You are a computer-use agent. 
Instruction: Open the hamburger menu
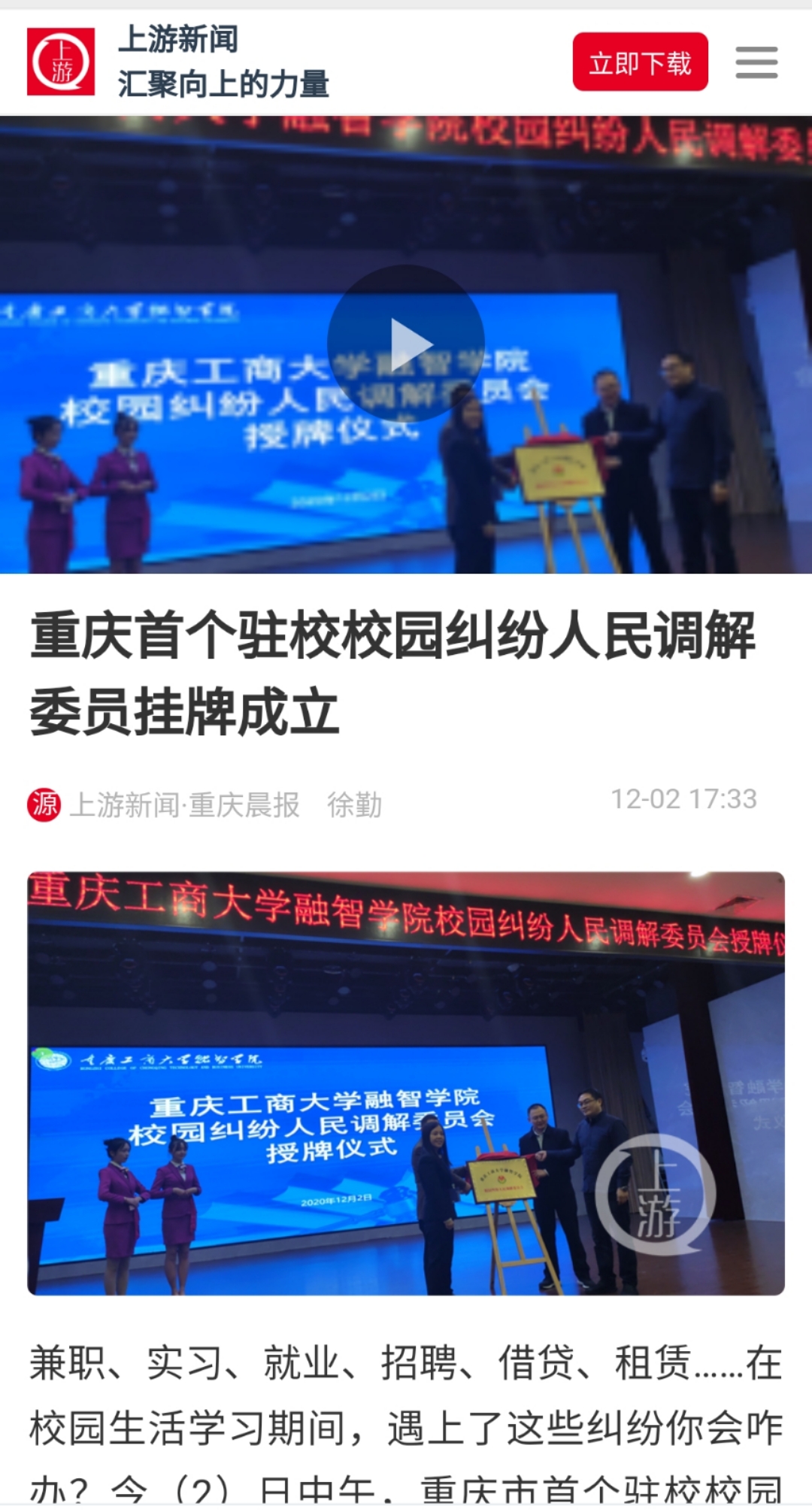(756, 62)
